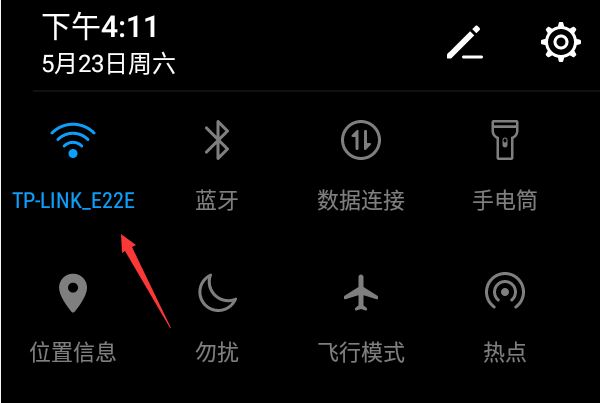Turn on the flashlight (手电筒)
The image size is (600, 403).
[504, 140]
